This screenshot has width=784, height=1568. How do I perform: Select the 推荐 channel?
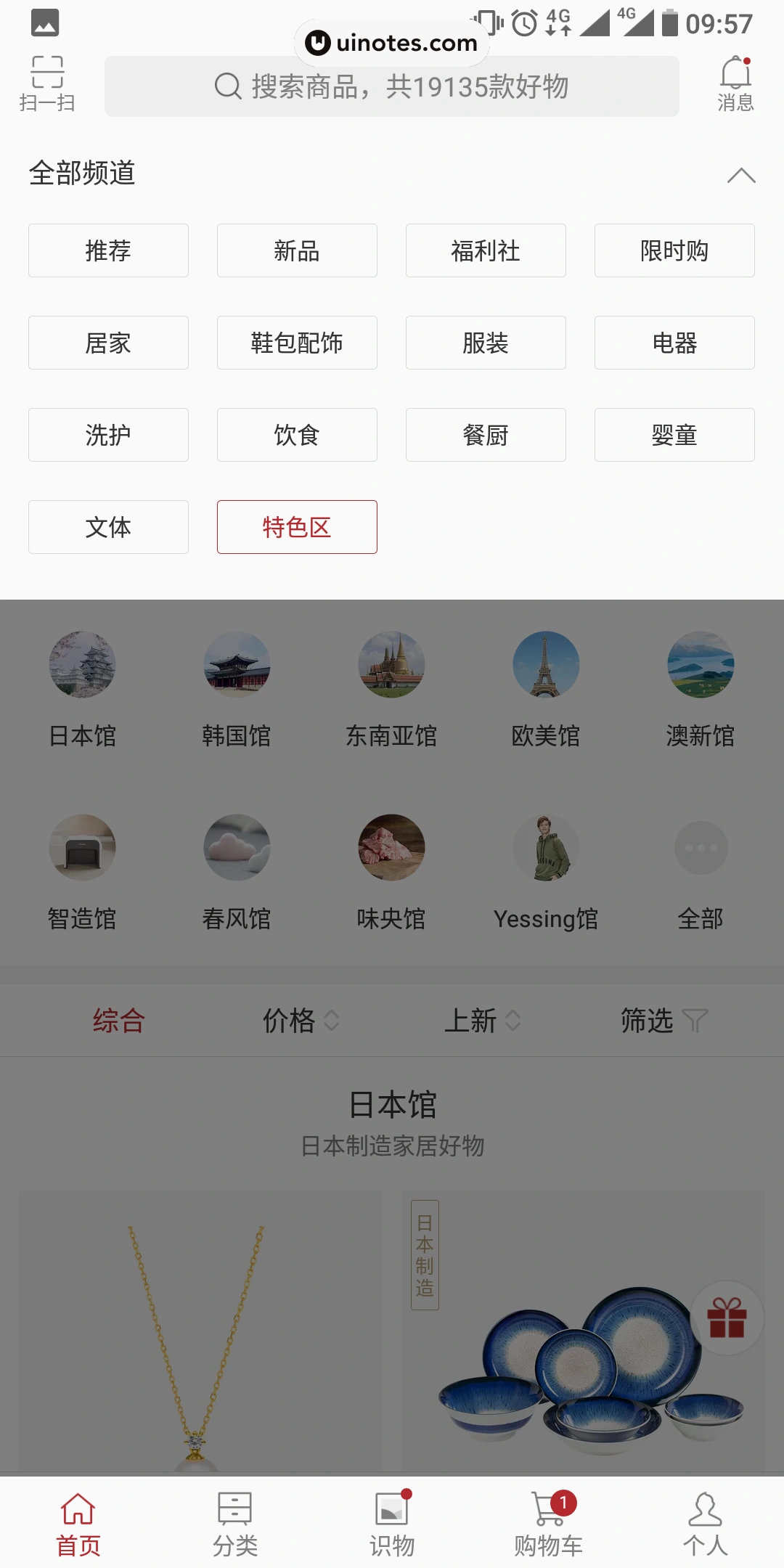tap(108, 250)
